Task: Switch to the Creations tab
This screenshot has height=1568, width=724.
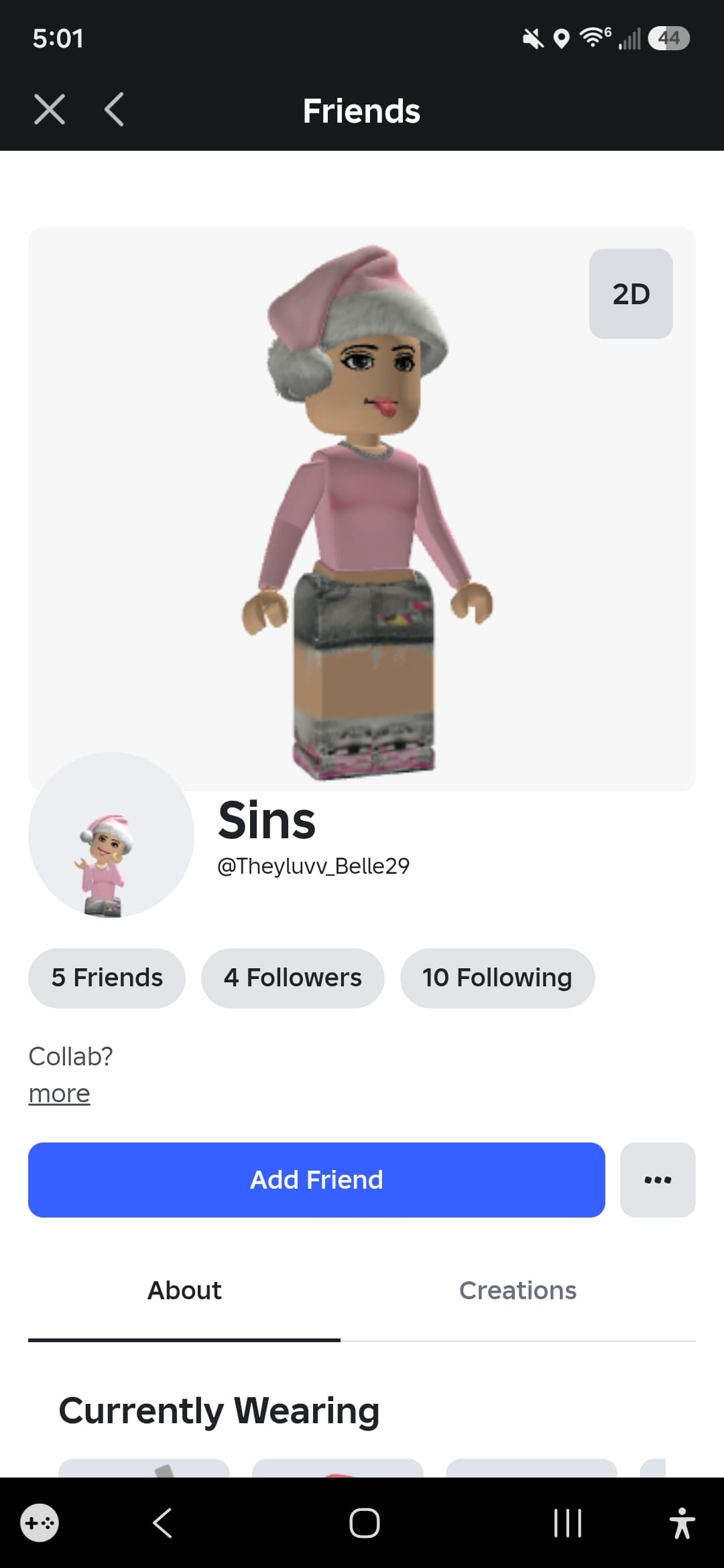Action: (x=518, y=1291)
